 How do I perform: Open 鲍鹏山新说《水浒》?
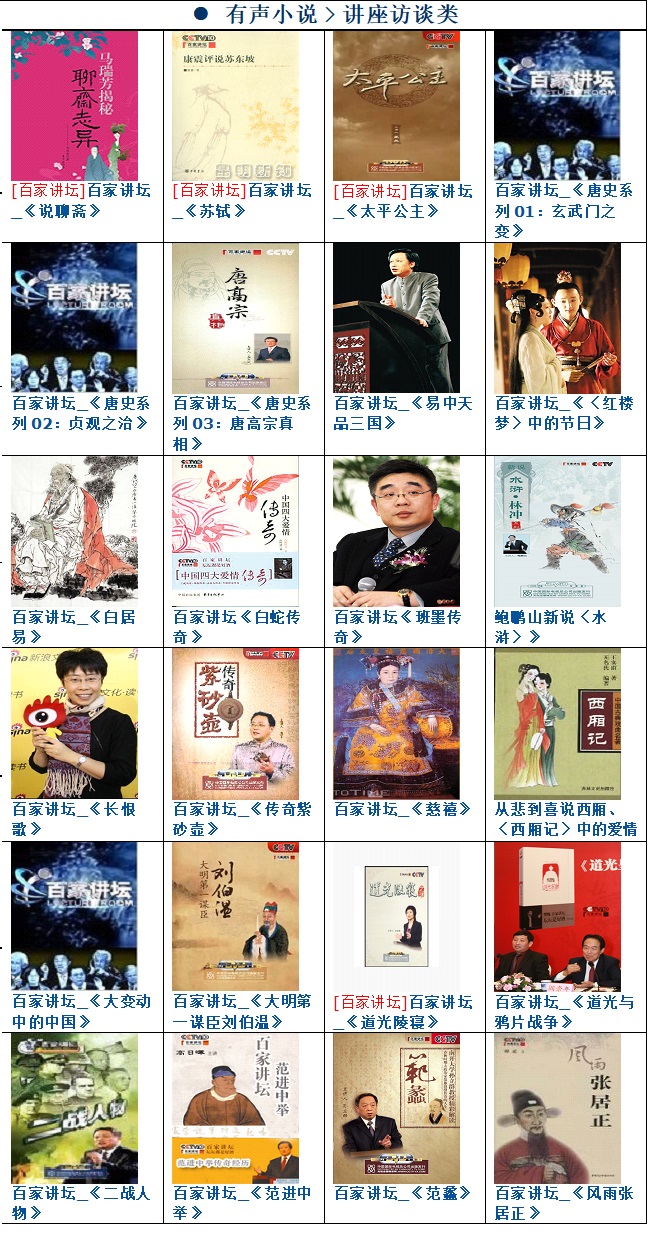point(551,627)
